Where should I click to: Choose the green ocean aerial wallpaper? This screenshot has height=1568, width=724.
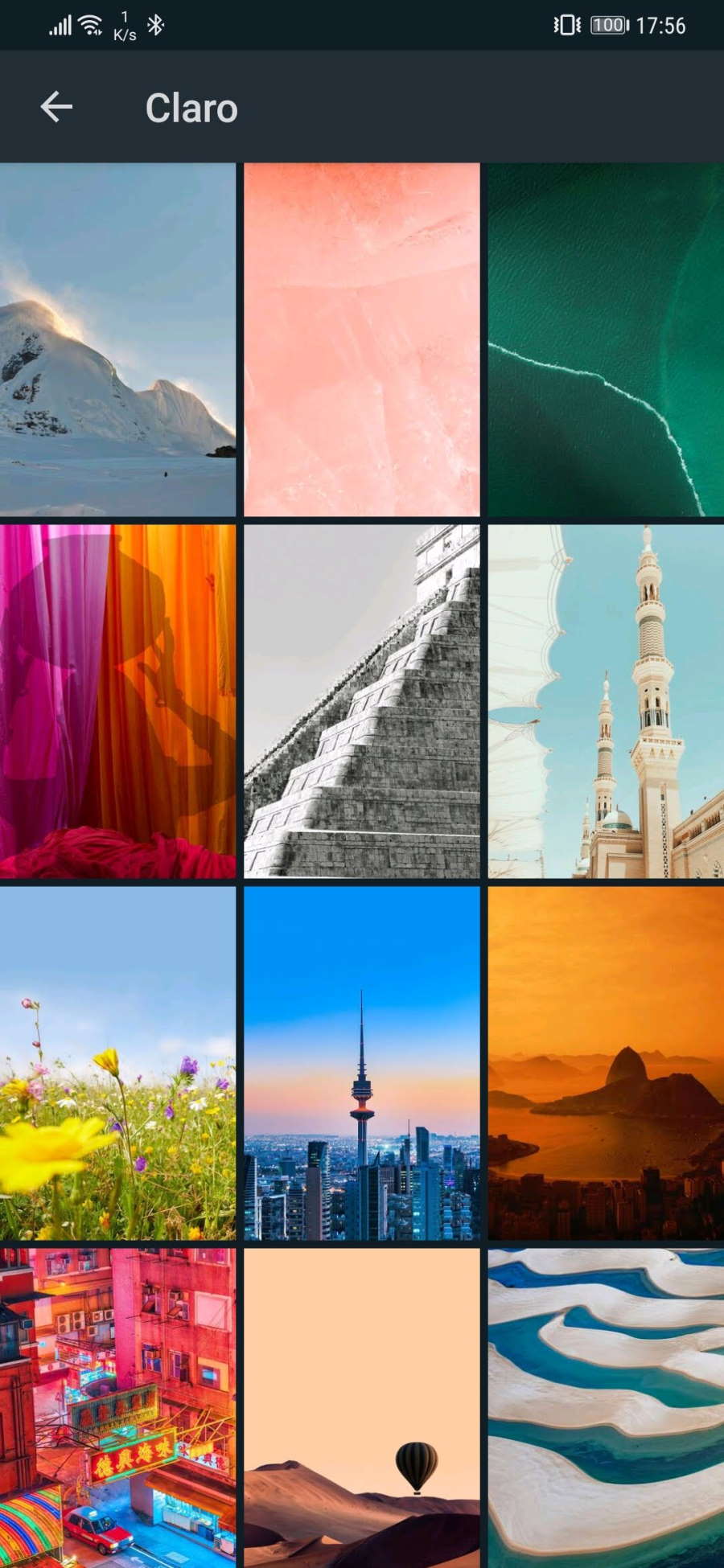point(606,339)
